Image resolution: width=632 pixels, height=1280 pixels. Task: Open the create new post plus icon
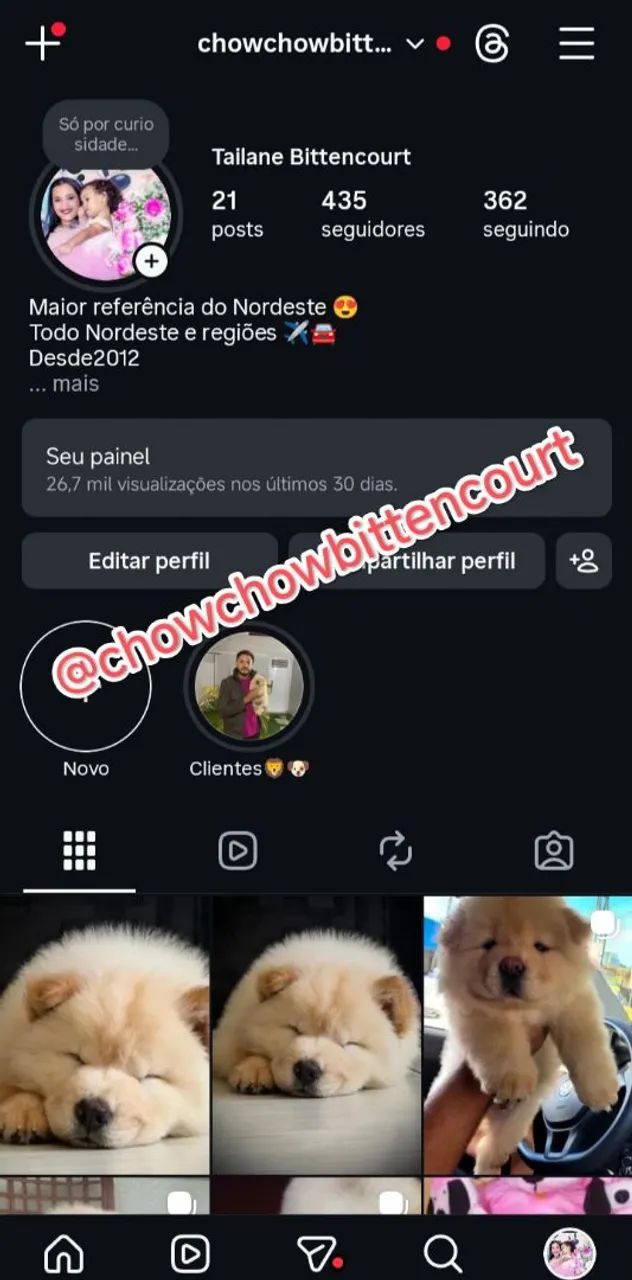[x=43, y=44]
